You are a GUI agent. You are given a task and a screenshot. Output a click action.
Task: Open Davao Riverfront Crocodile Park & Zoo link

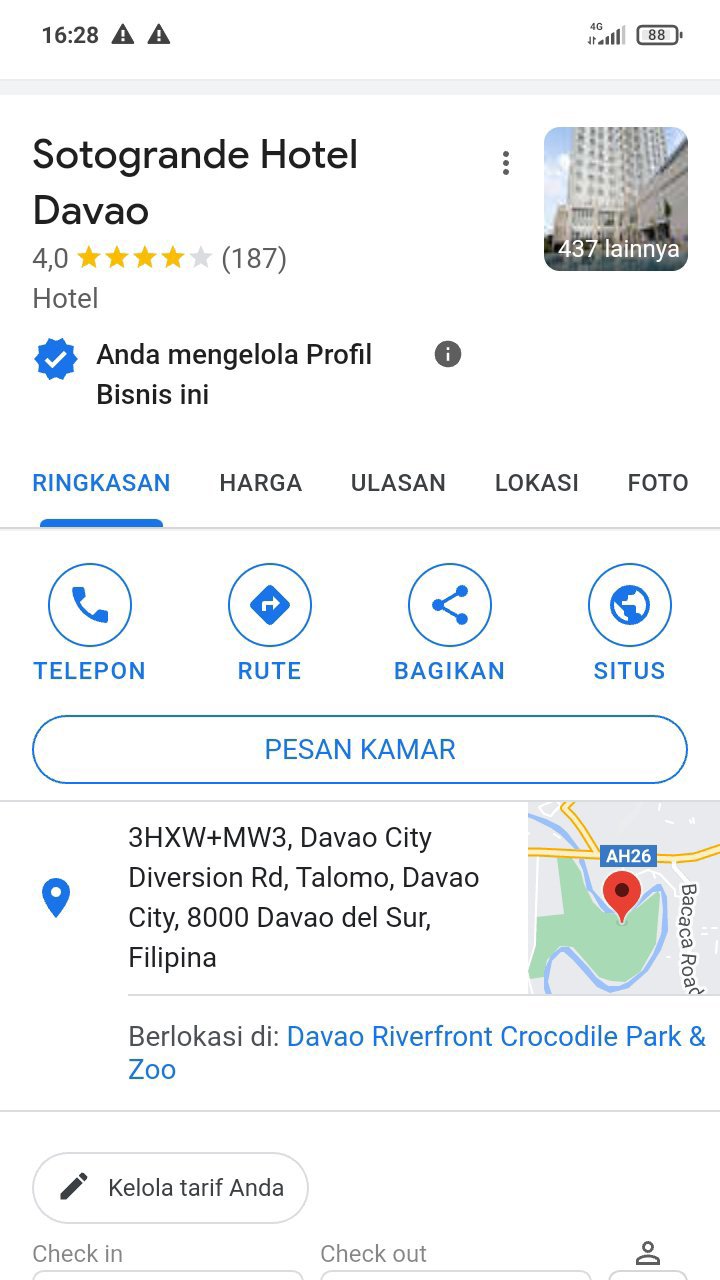click(416, 1052)
